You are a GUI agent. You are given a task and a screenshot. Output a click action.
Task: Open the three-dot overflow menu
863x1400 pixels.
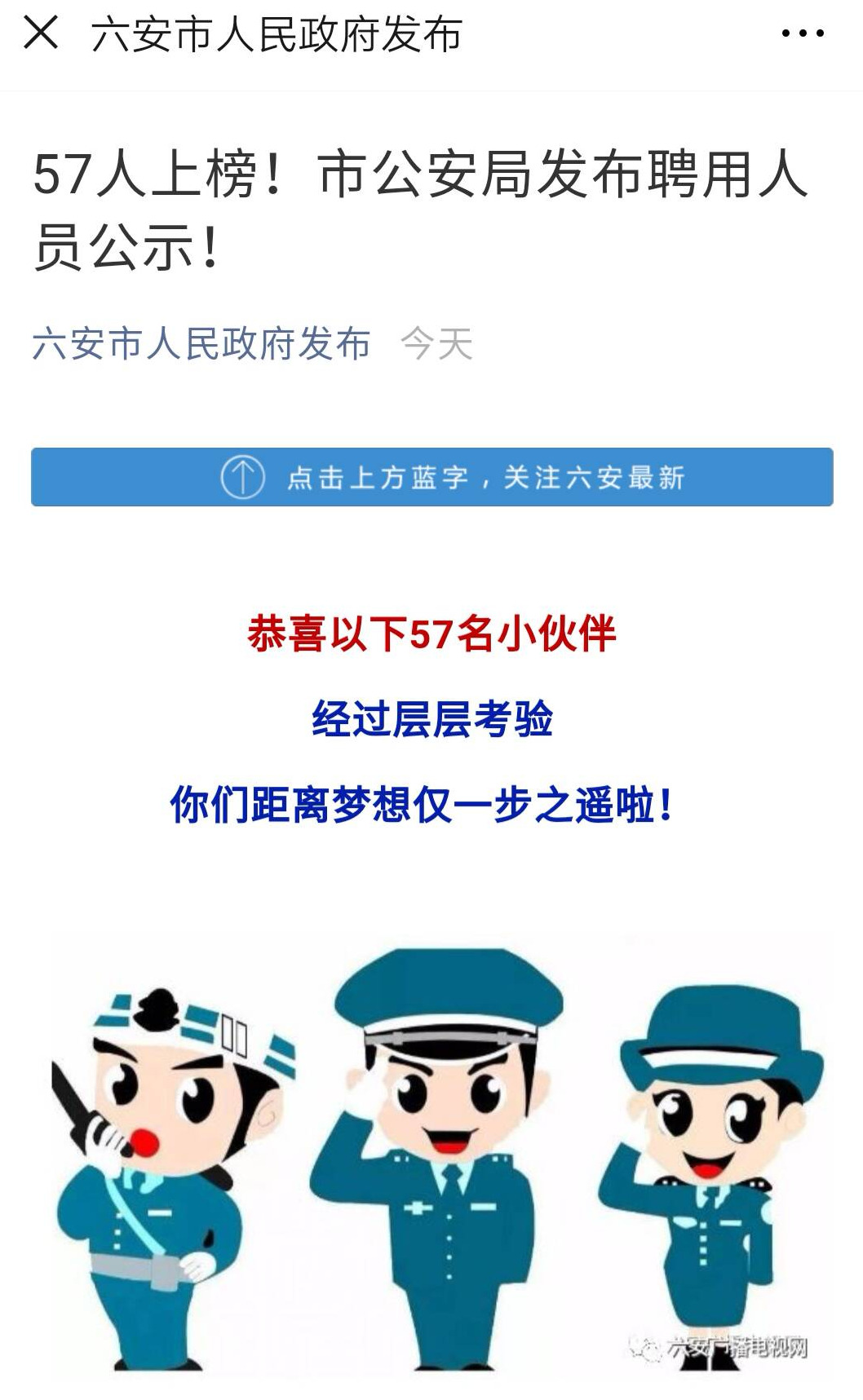802,34
